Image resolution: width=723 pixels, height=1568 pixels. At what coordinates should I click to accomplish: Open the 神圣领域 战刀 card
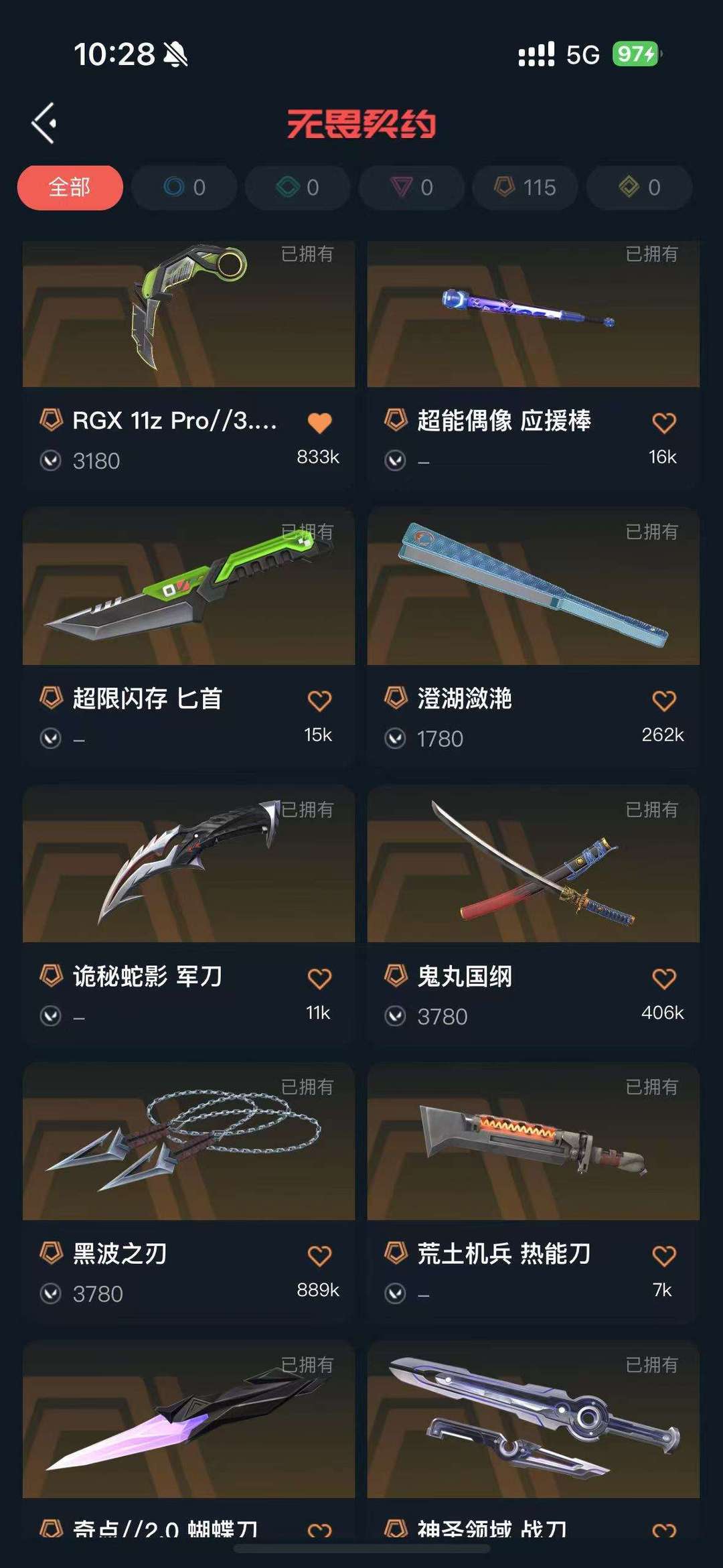[x=534, y=1440]
